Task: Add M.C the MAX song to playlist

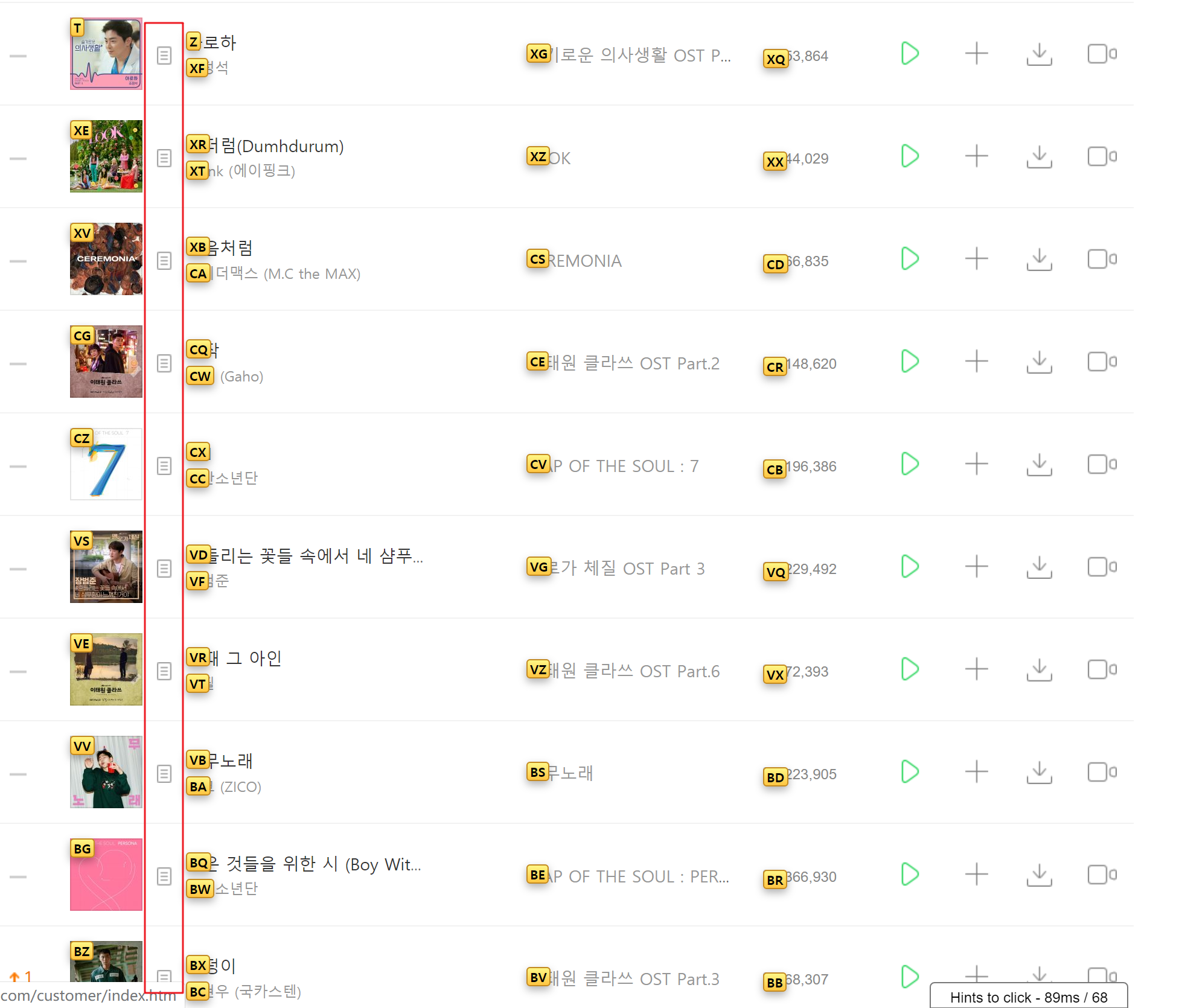Action: (976, 259)
